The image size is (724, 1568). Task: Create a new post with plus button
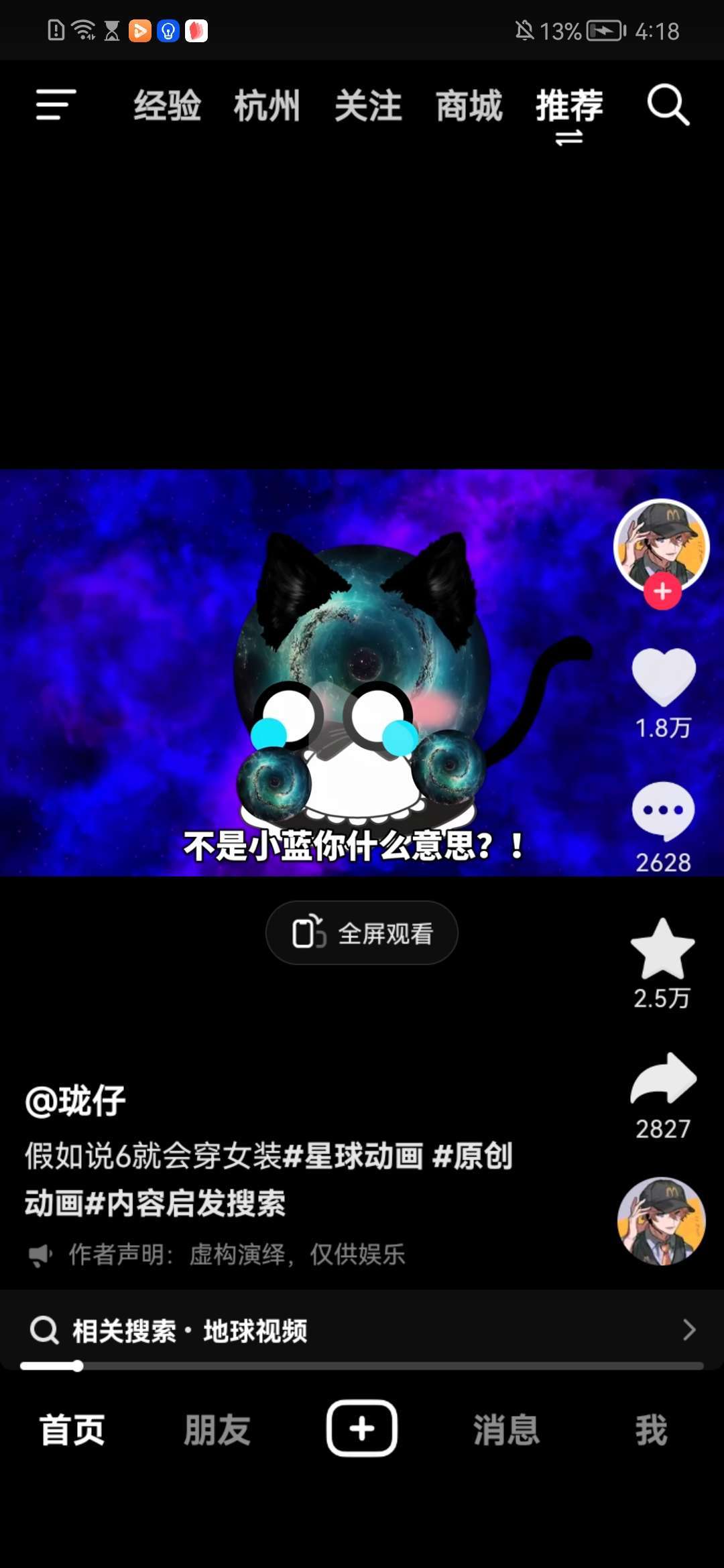coord(362,1428)
